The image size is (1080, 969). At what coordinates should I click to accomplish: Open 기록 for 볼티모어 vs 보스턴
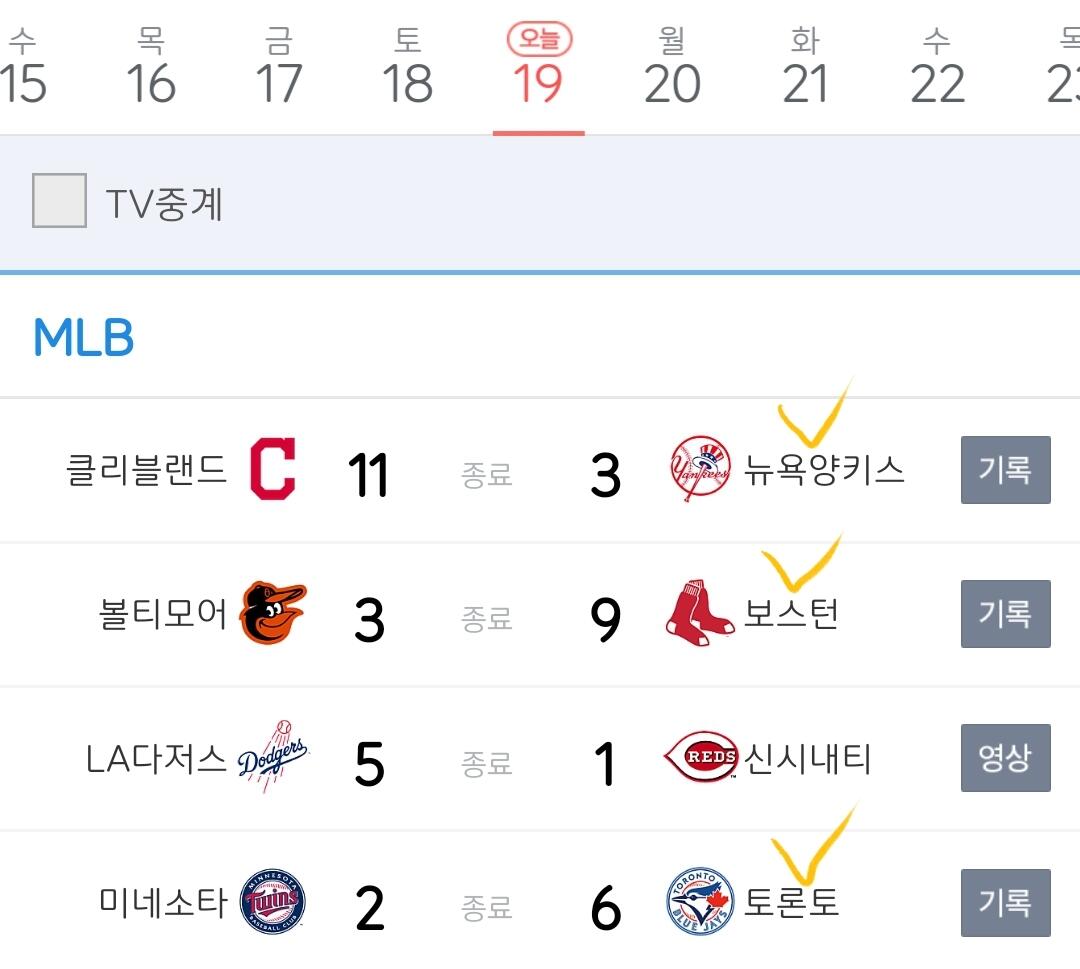coord(1005,614)
